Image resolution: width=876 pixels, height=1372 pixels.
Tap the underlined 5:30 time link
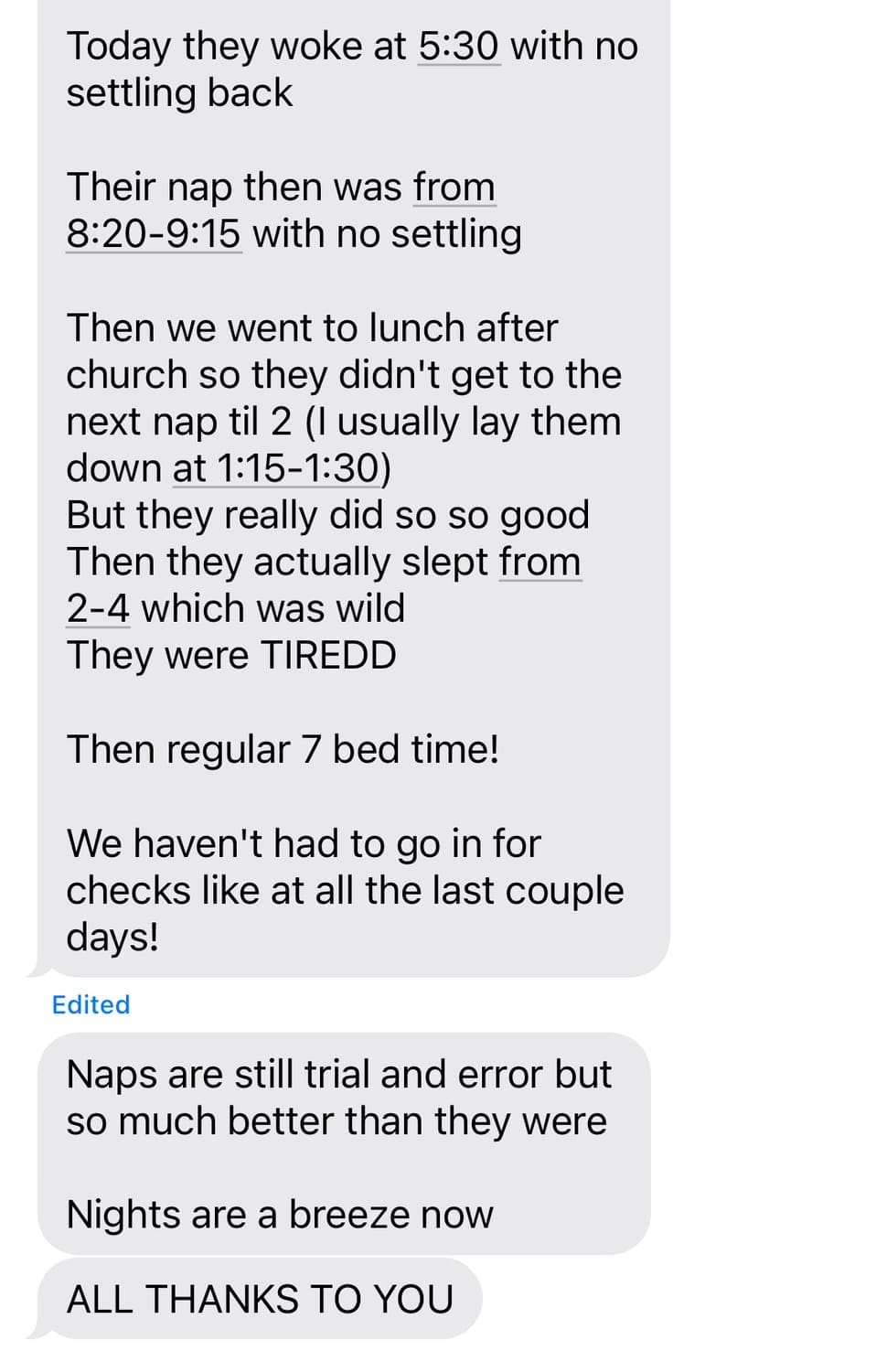(459, 46)
